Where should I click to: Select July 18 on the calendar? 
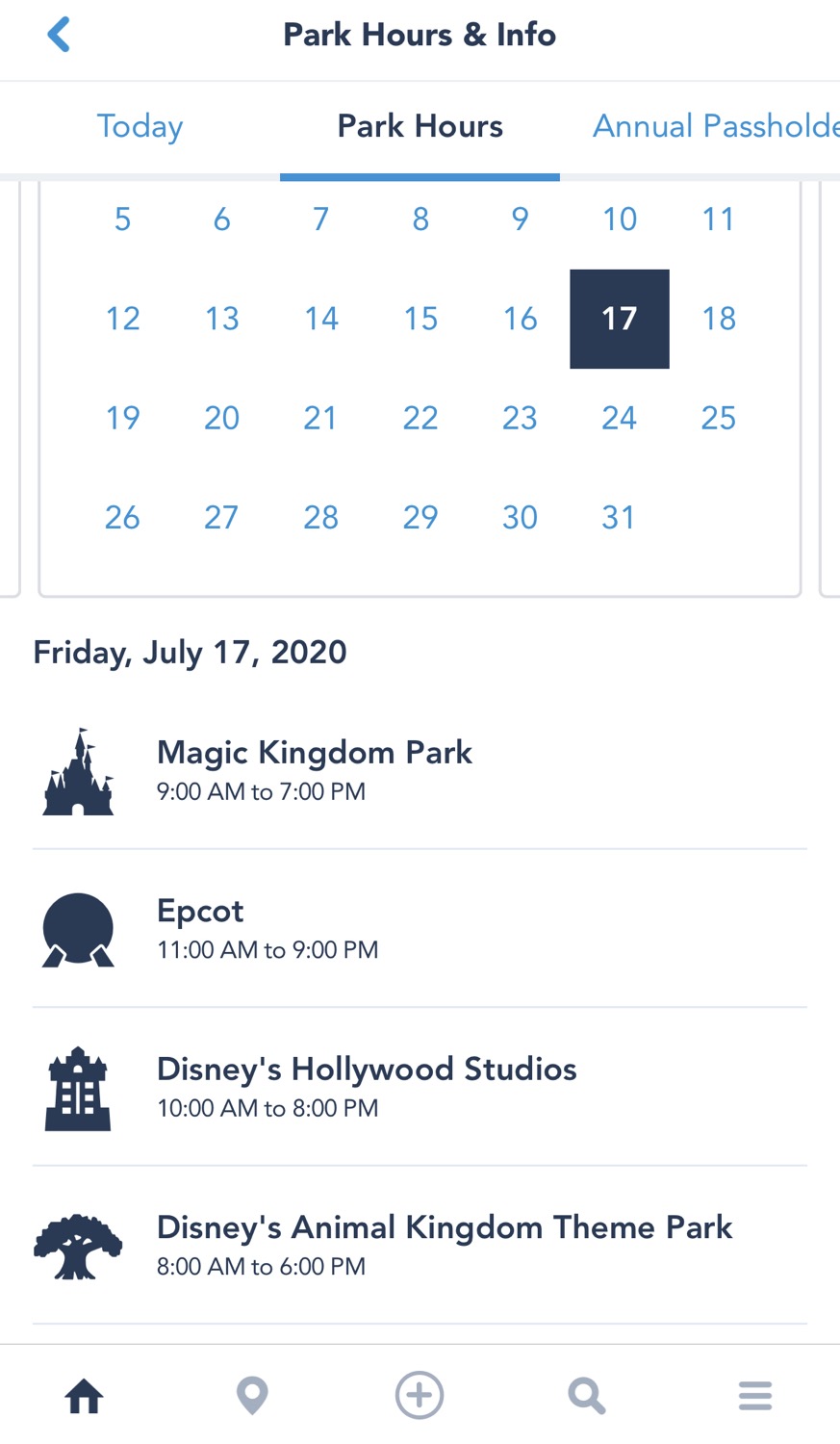coord(719,319)
